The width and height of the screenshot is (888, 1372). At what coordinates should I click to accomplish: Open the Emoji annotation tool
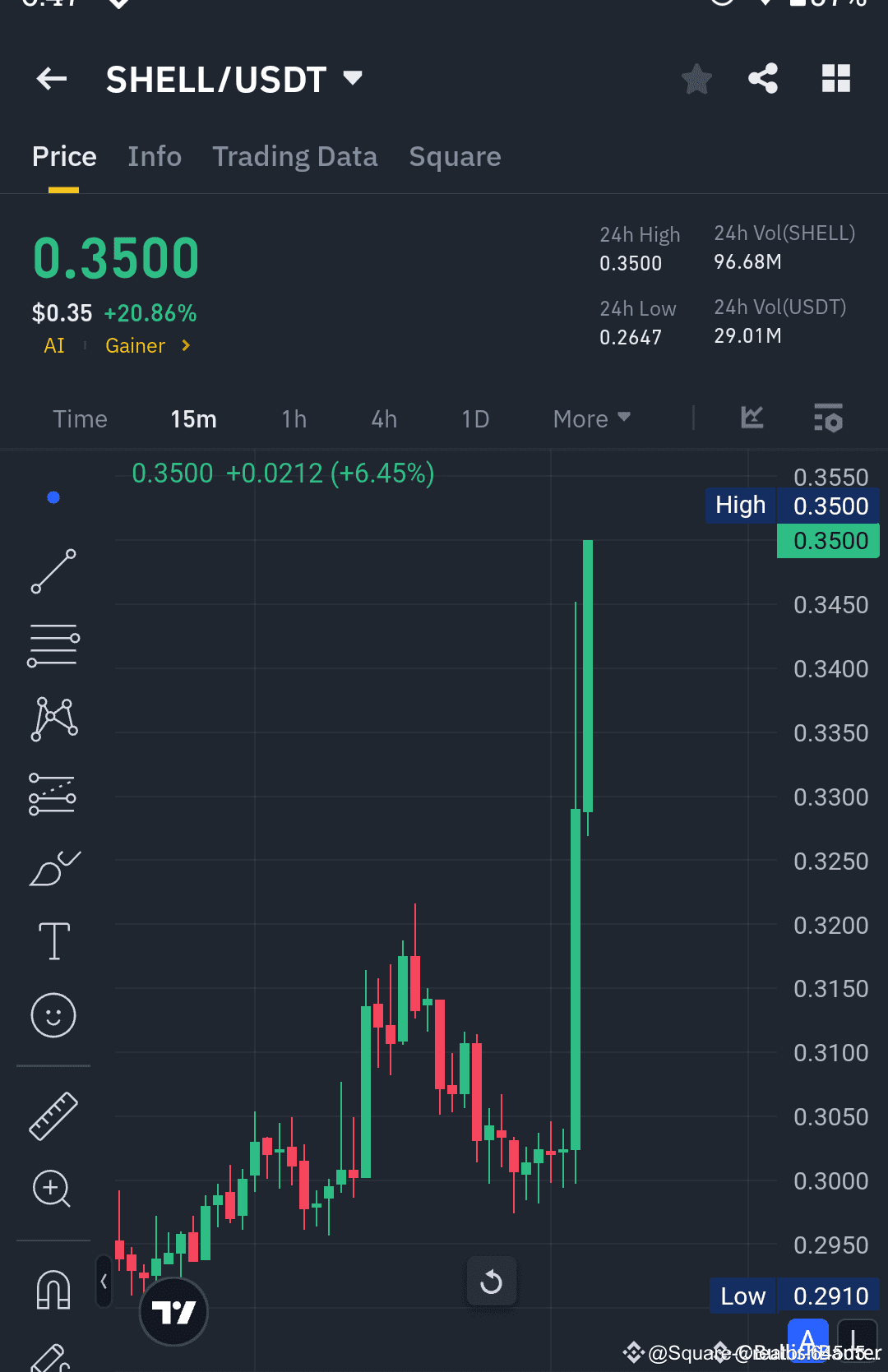point(53,1016)
